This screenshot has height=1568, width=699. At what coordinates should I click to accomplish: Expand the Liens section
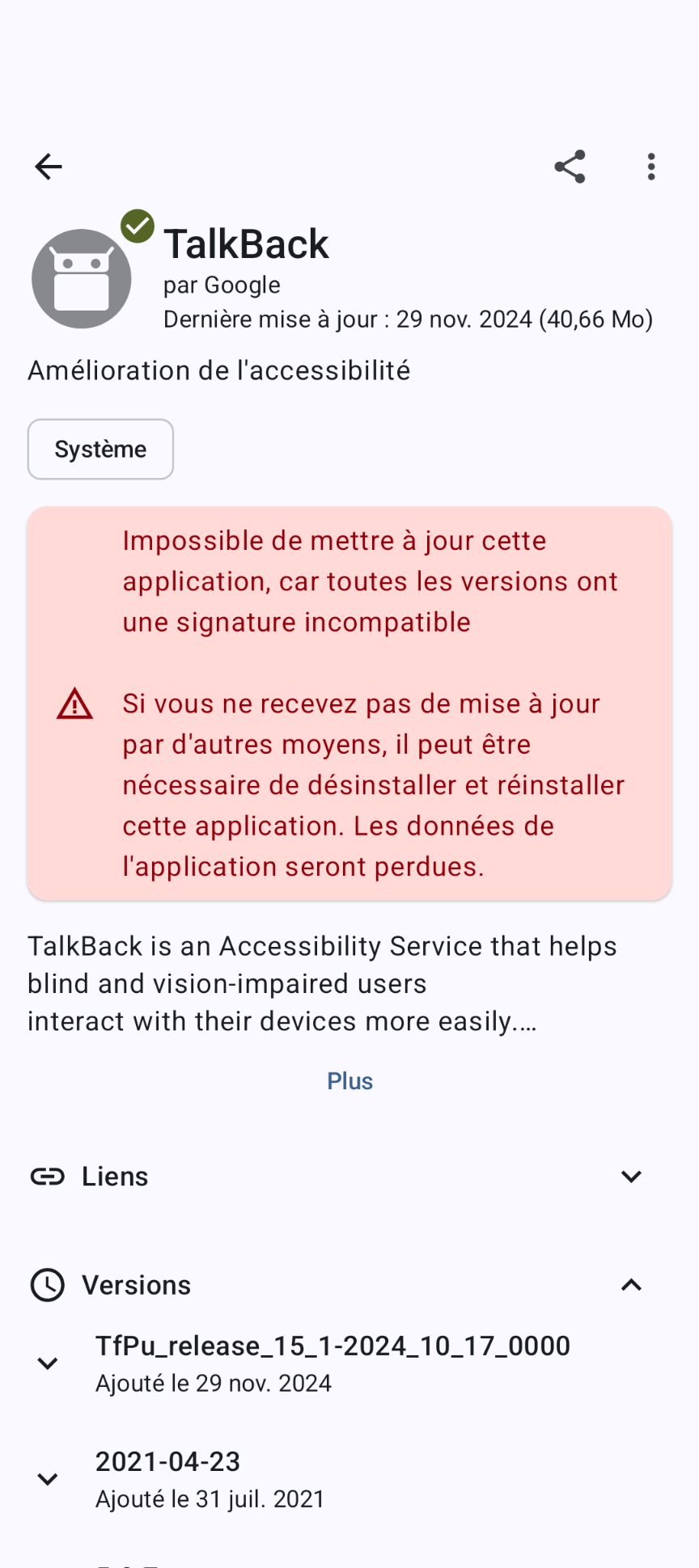point(349,1177)
